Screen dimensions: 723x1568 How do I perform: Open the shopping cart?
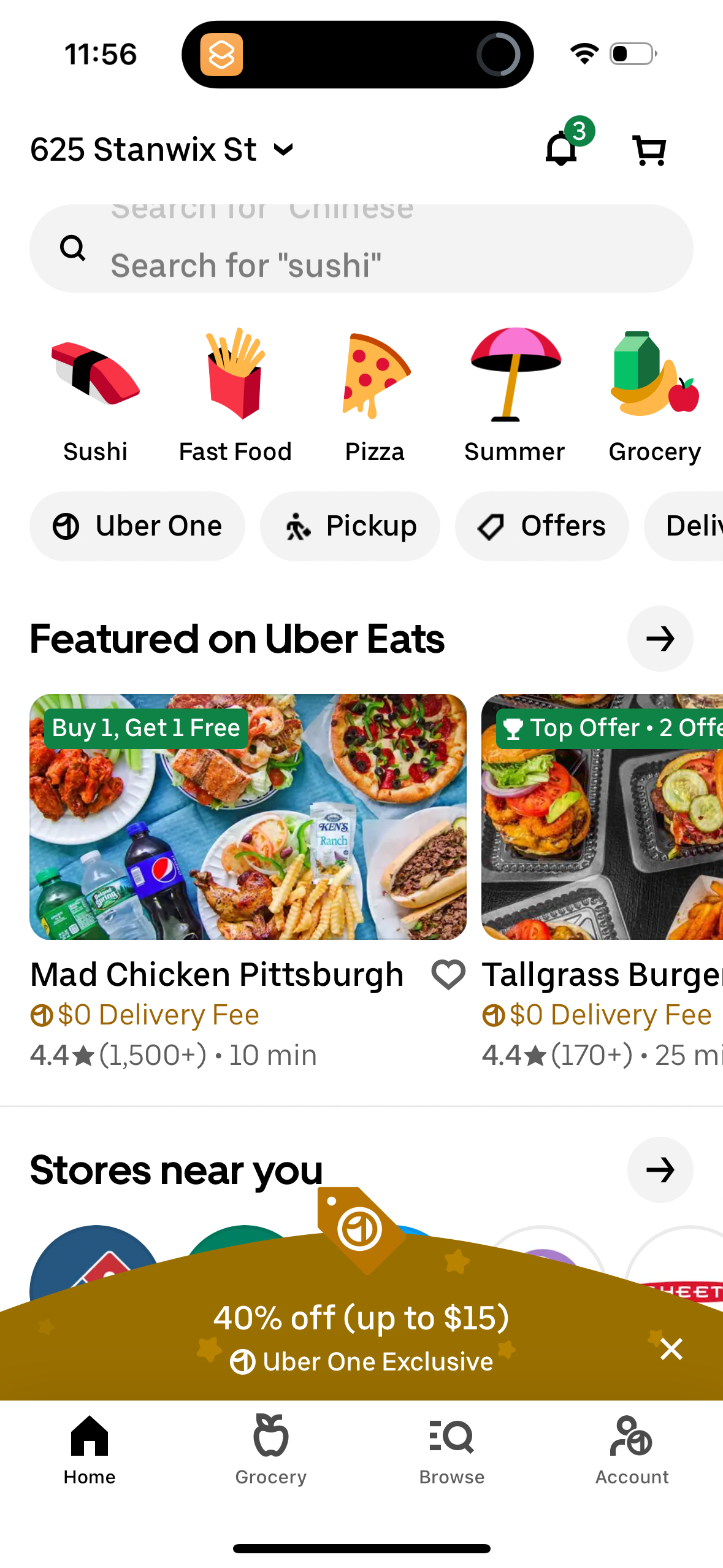click(x=649, y=149)
